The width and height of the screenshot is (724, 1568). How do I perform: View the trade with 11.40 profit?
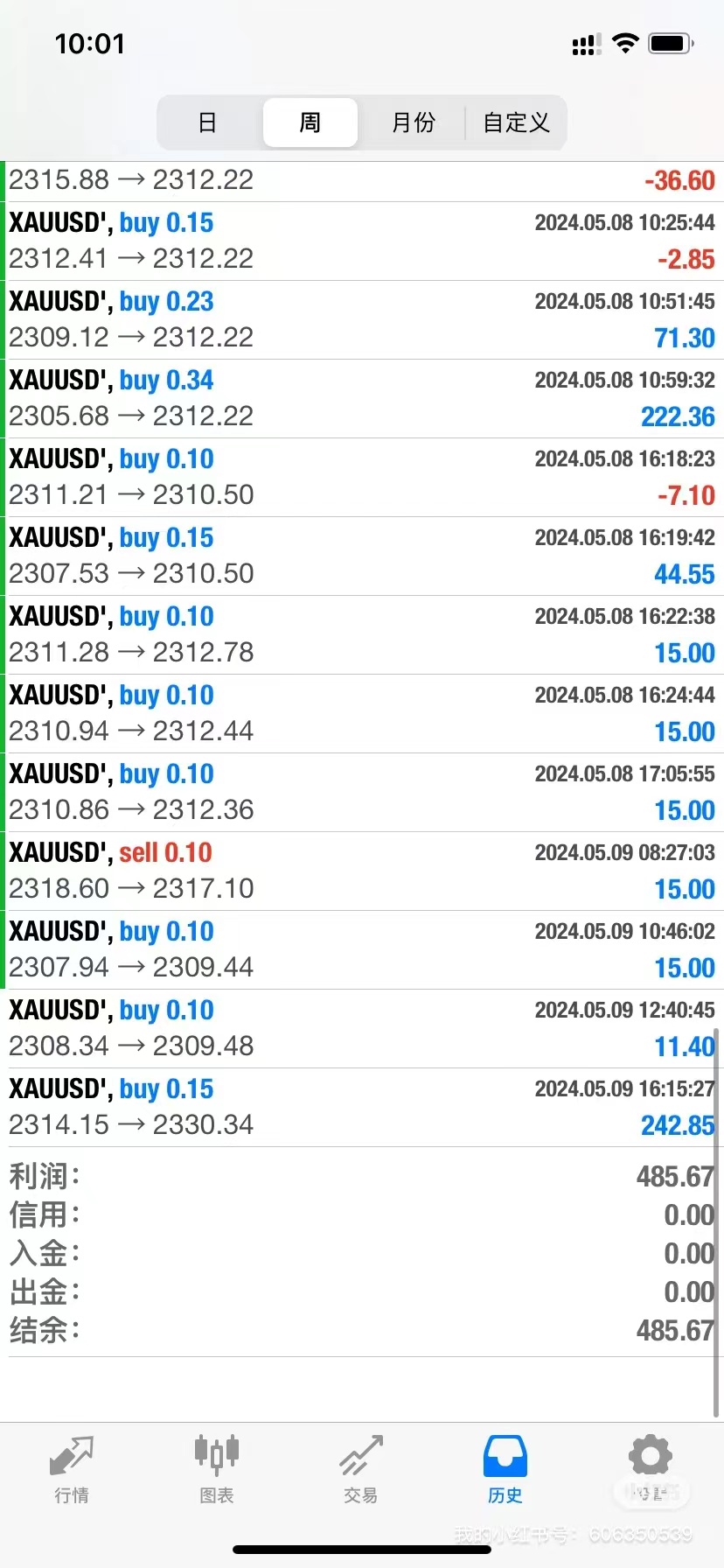[x=362, y=1028]
